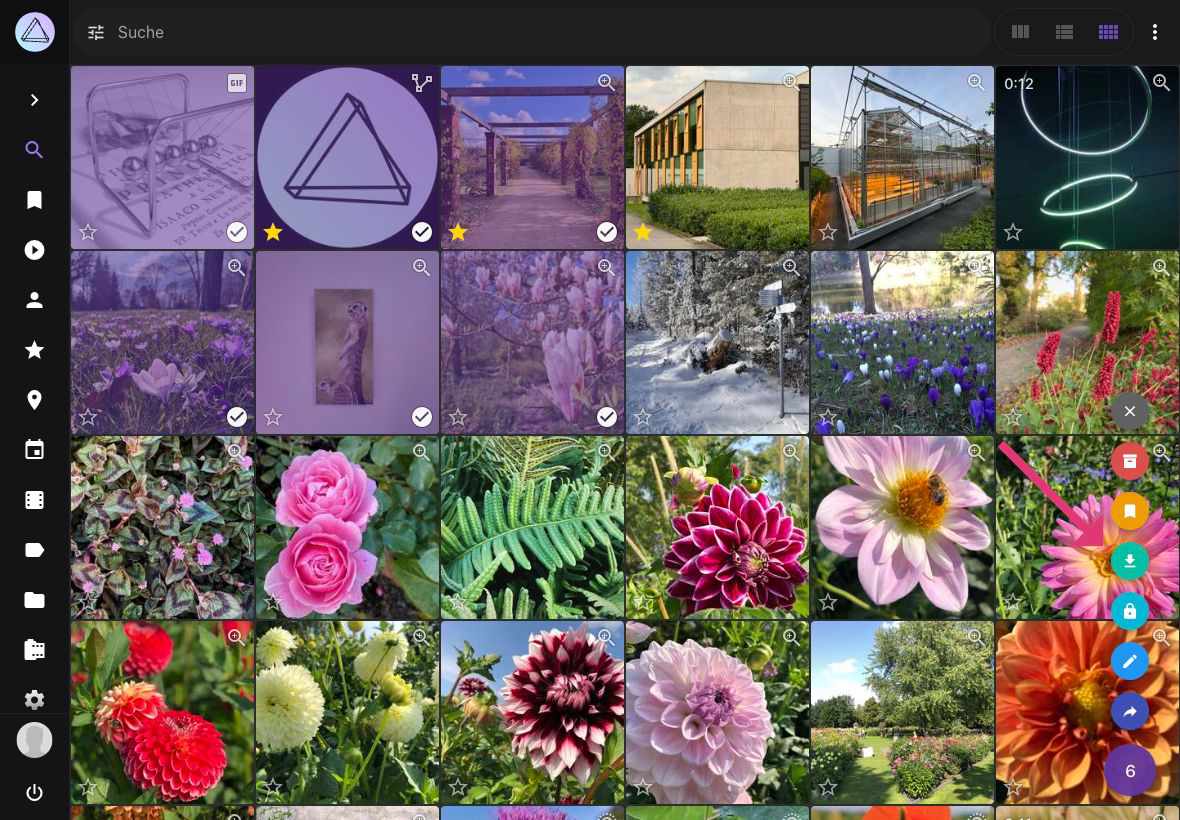This screenshot has height=820, width=1180.
Task: Deselect the Newton's cradle GIF thumbnail
Action: 237,232
